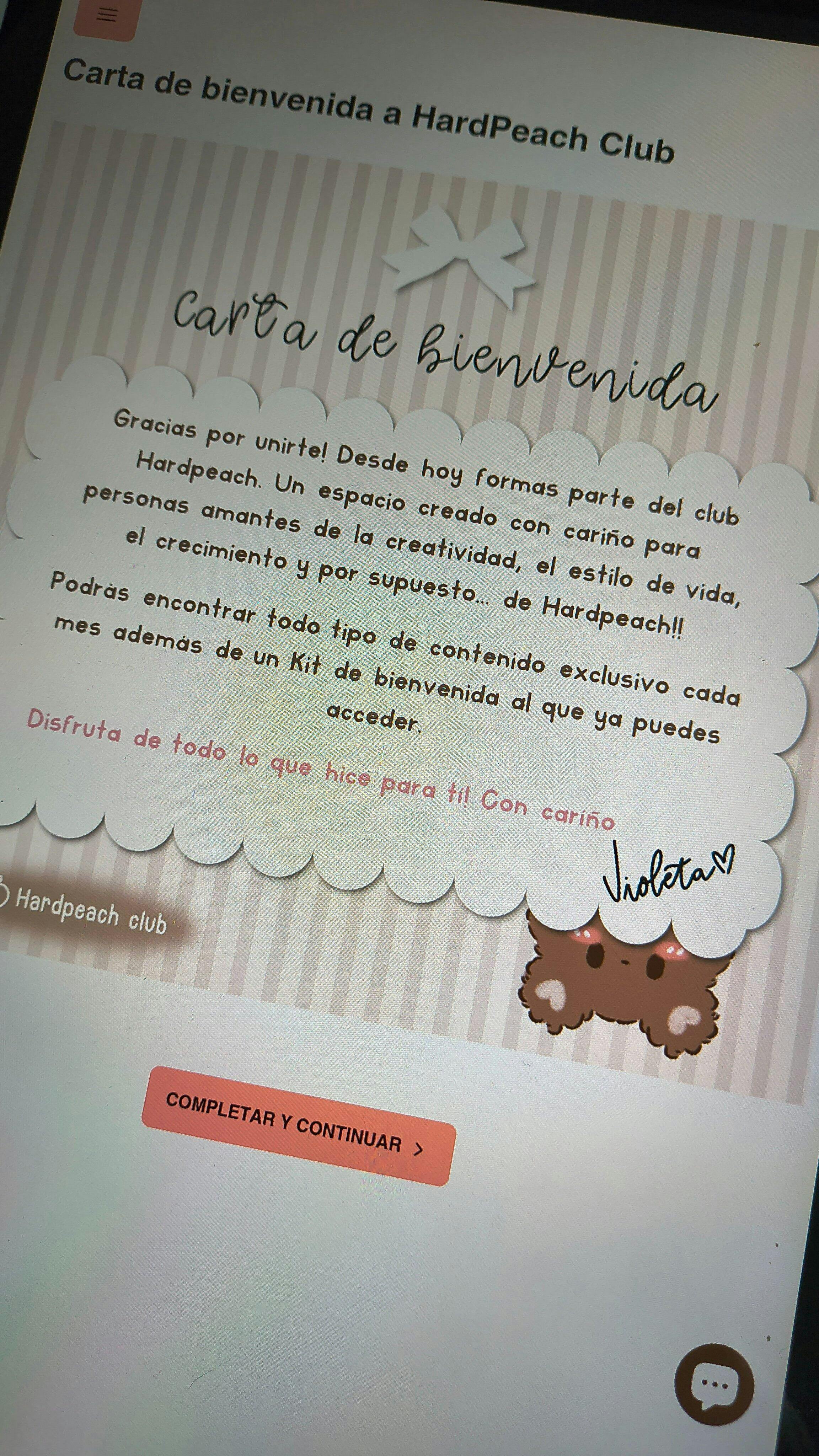Open the hamburger menu button
This screenshot has width=819, height=1456.
click(106, 17)
